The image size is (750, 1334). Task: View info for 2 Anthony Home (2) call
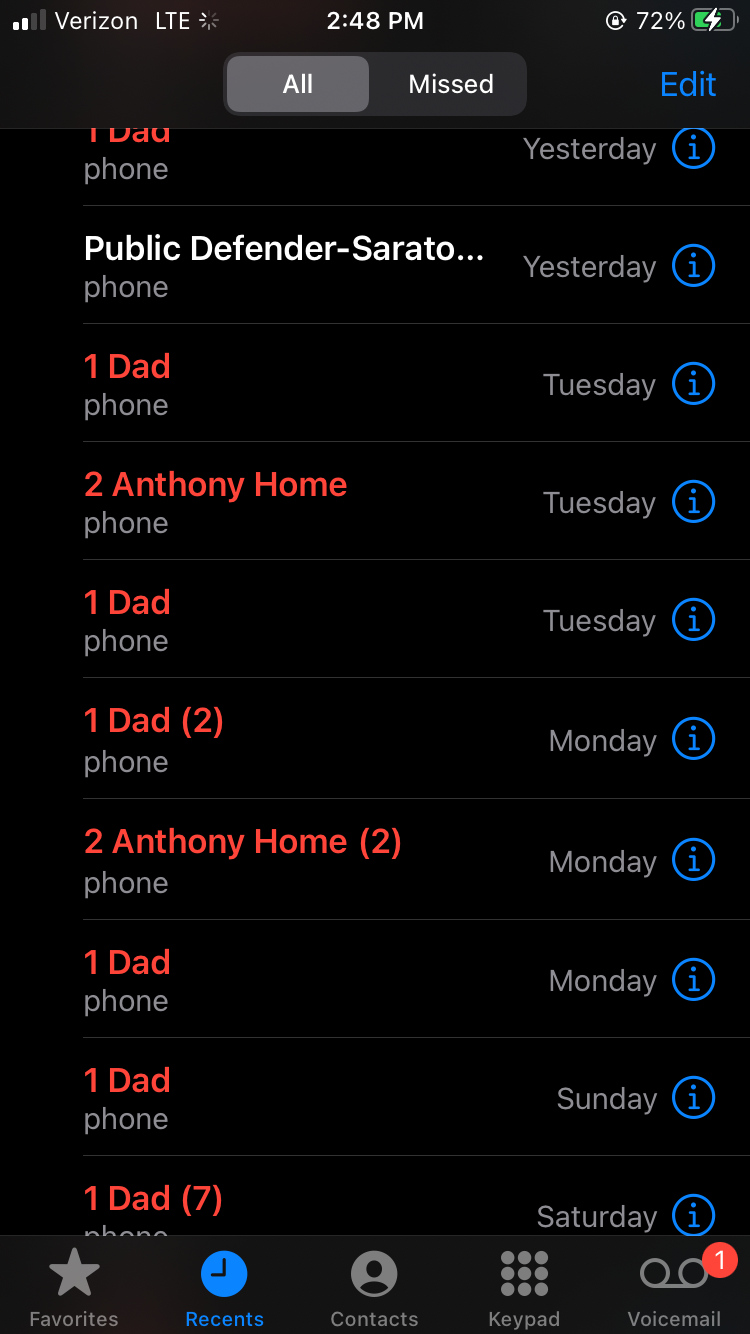click(693, 859)
